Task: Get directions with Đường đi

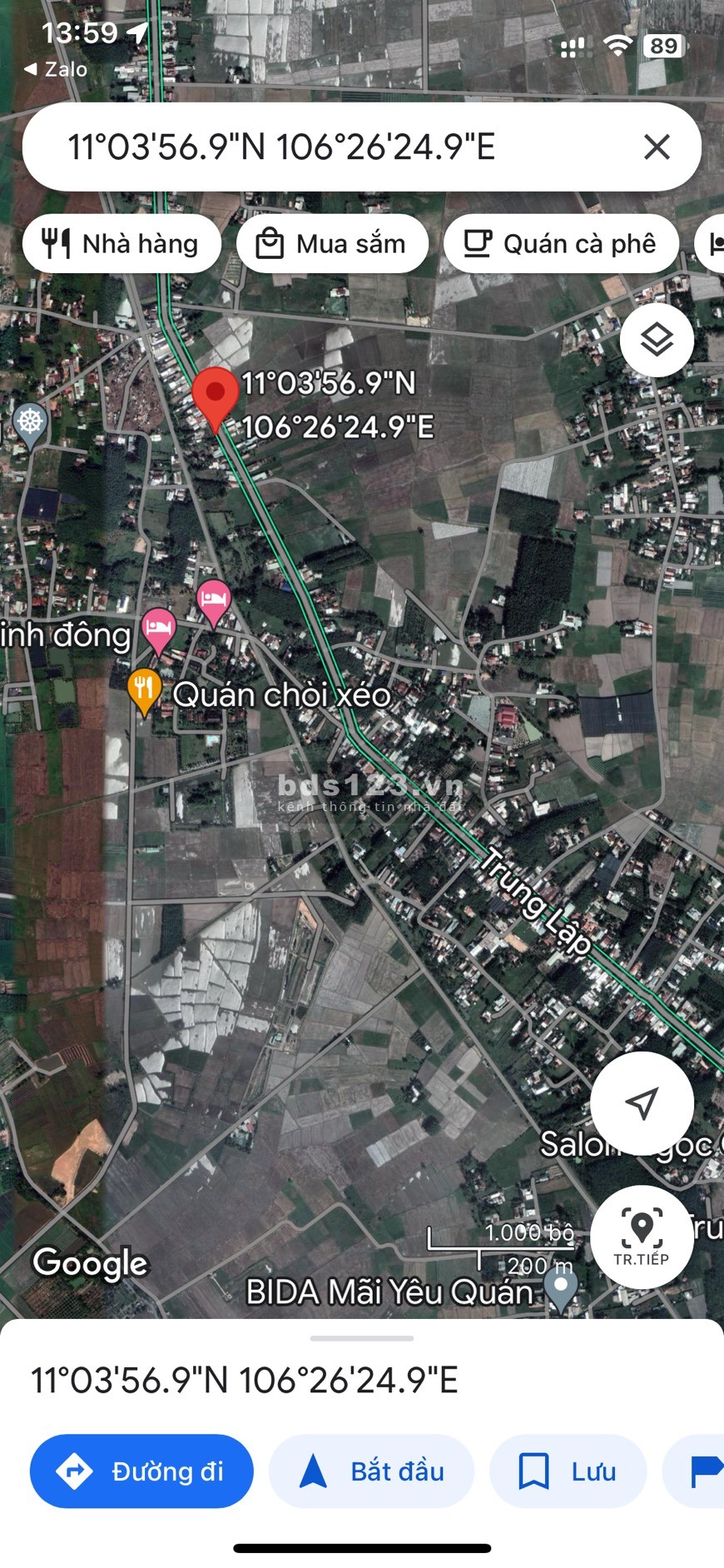Action: [x=141, y=1471]
